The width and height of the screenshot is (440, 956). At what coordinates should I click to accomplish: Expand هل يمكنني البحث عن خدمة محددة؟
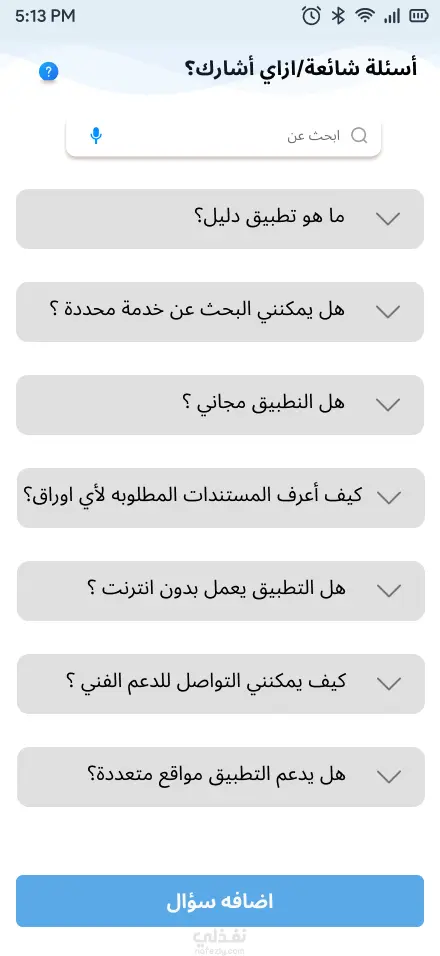[219, 312]
